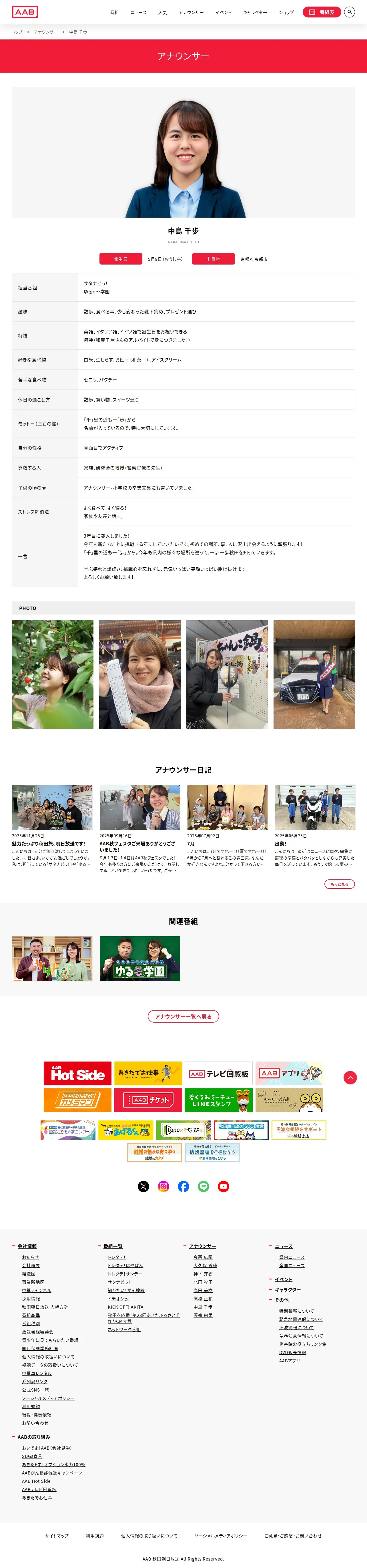This screenshot has width=367, height=1568.
Task: Tap アナウンサー in the breadcrumb
Action: [x=46, y=32]
